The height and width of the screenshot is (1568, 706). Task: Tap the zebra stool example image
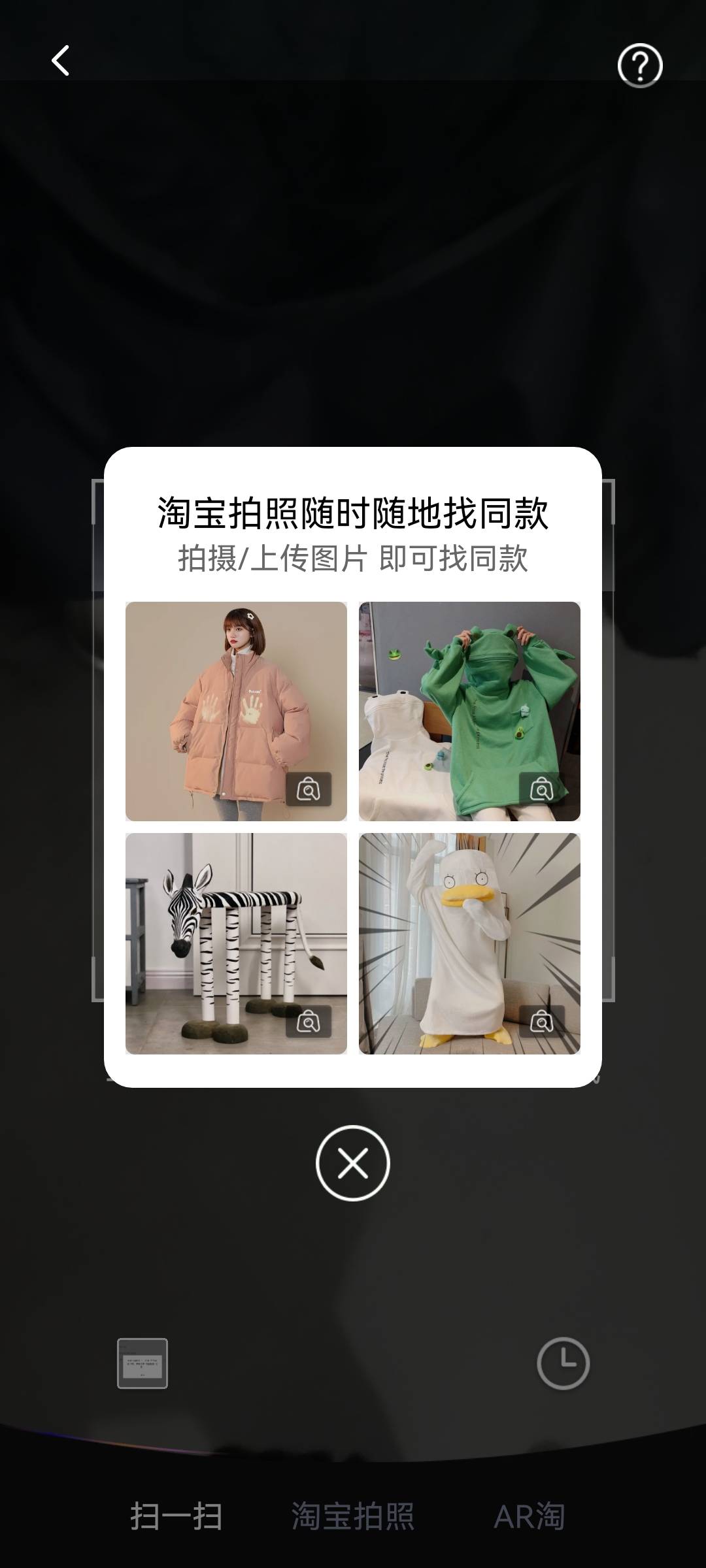tap(236, 943)
